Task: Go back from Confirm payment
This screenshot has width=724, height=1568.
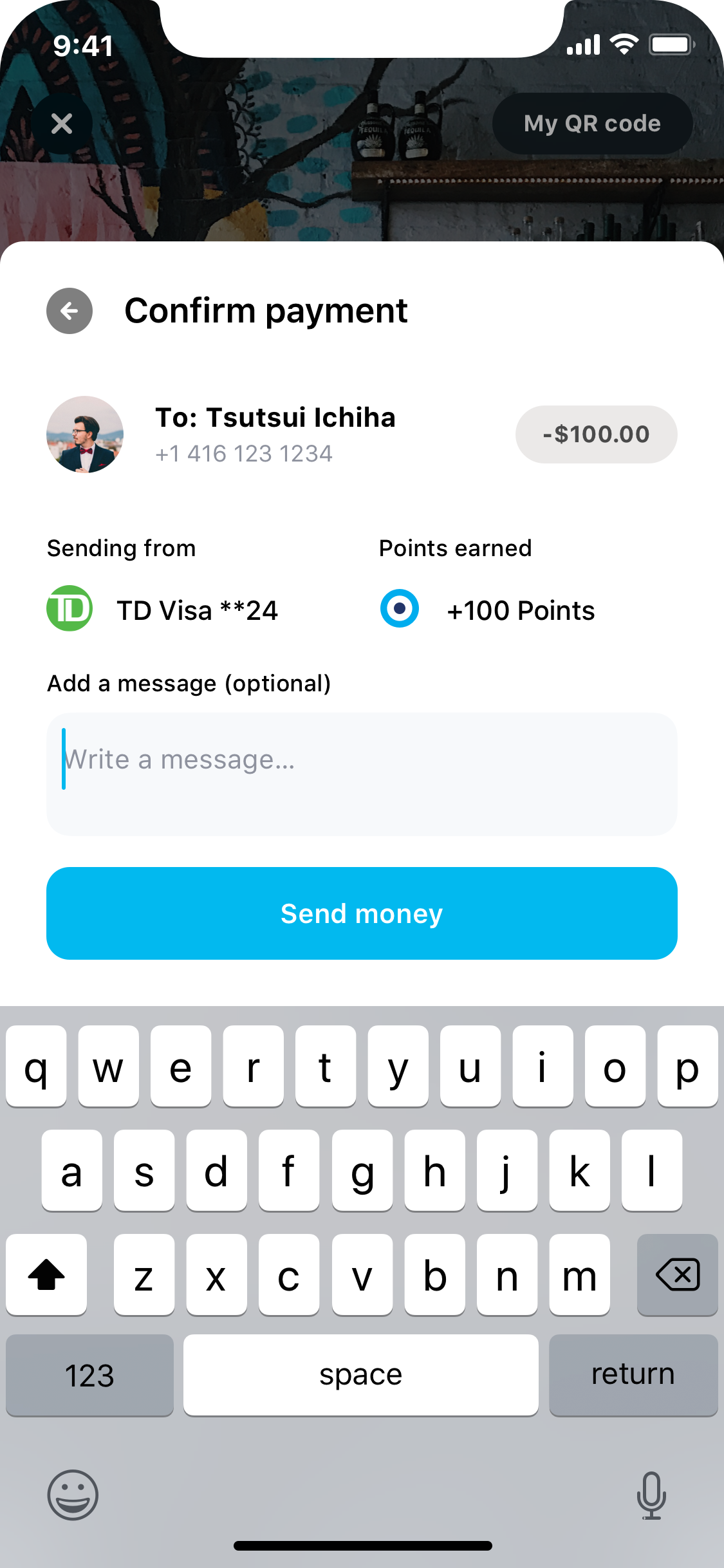Action: (x=70, y=311)
